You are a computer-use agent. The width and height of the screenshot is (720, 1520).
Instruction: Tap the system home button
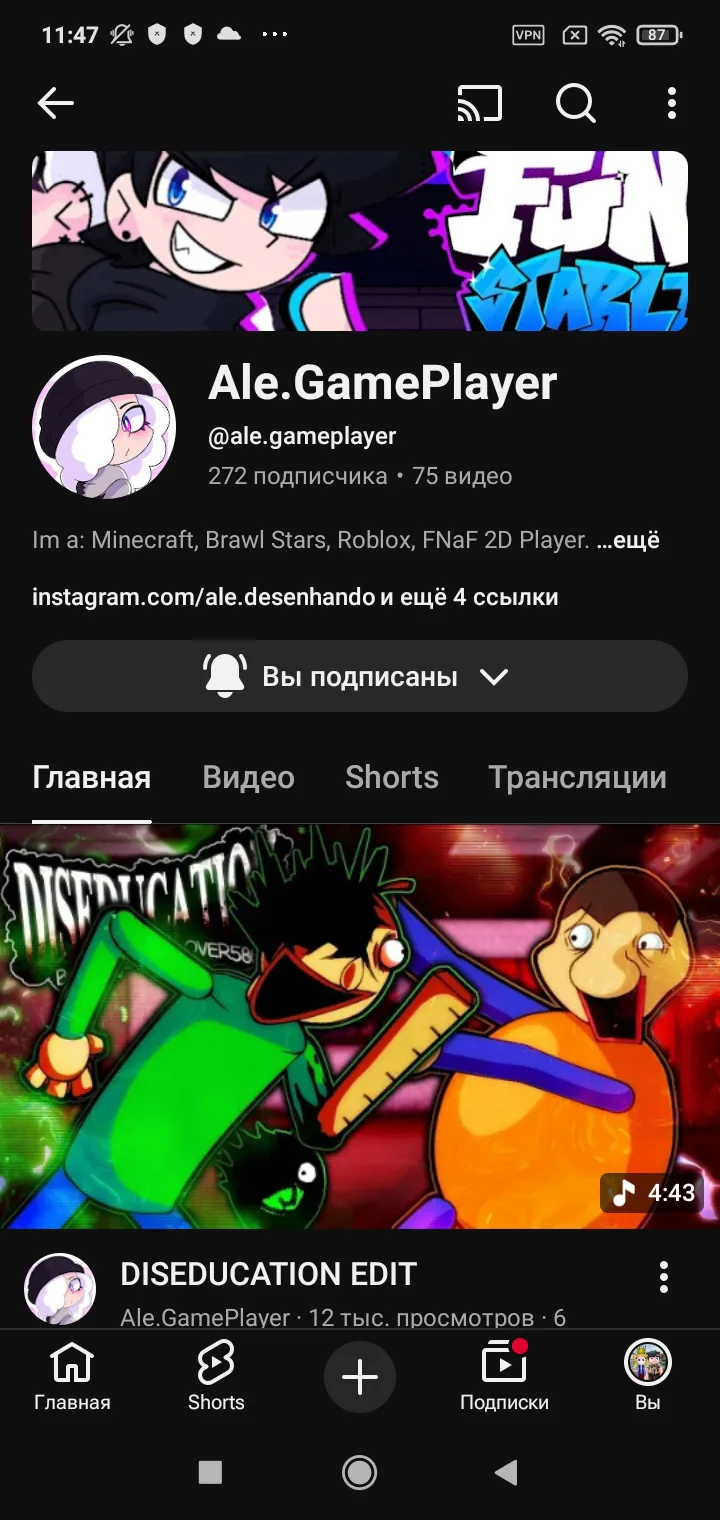(359, 1472)
